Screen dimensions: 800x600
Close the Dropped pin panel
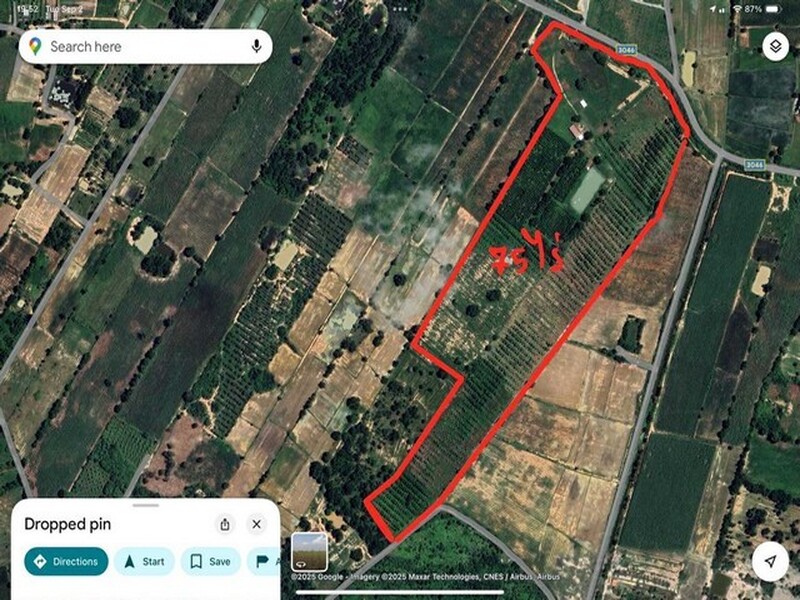coord(257,524)
